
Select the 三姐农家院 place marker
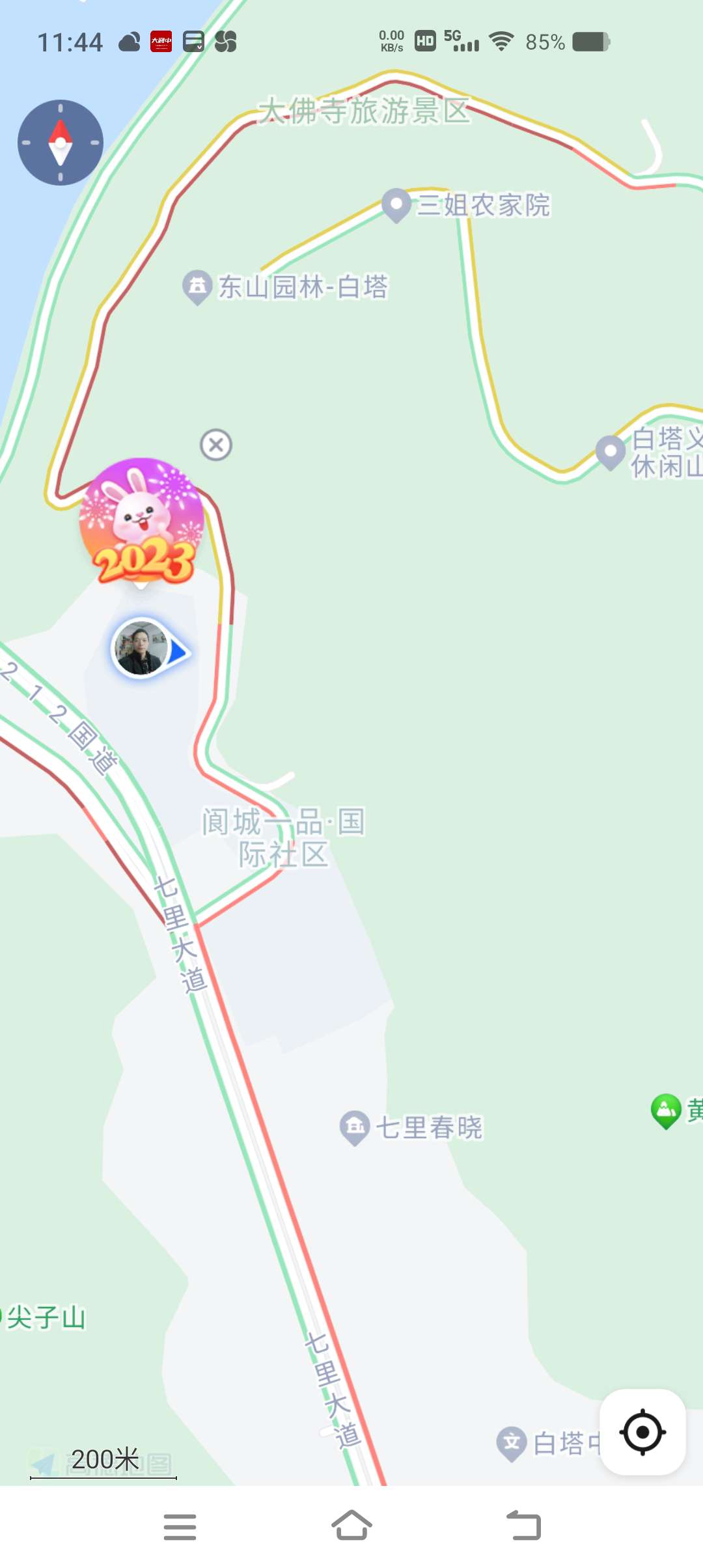click(396, 205)
